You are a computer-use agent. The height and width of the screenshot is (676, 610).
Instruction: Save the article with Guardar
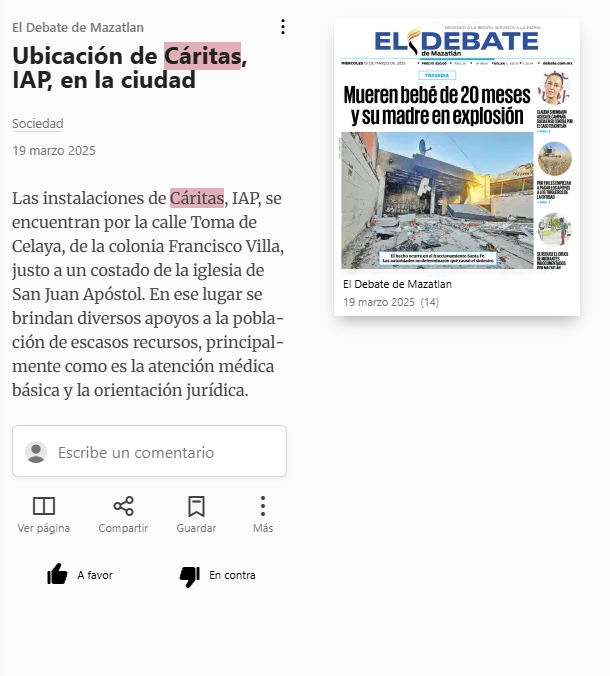click(x=196, y=515)
